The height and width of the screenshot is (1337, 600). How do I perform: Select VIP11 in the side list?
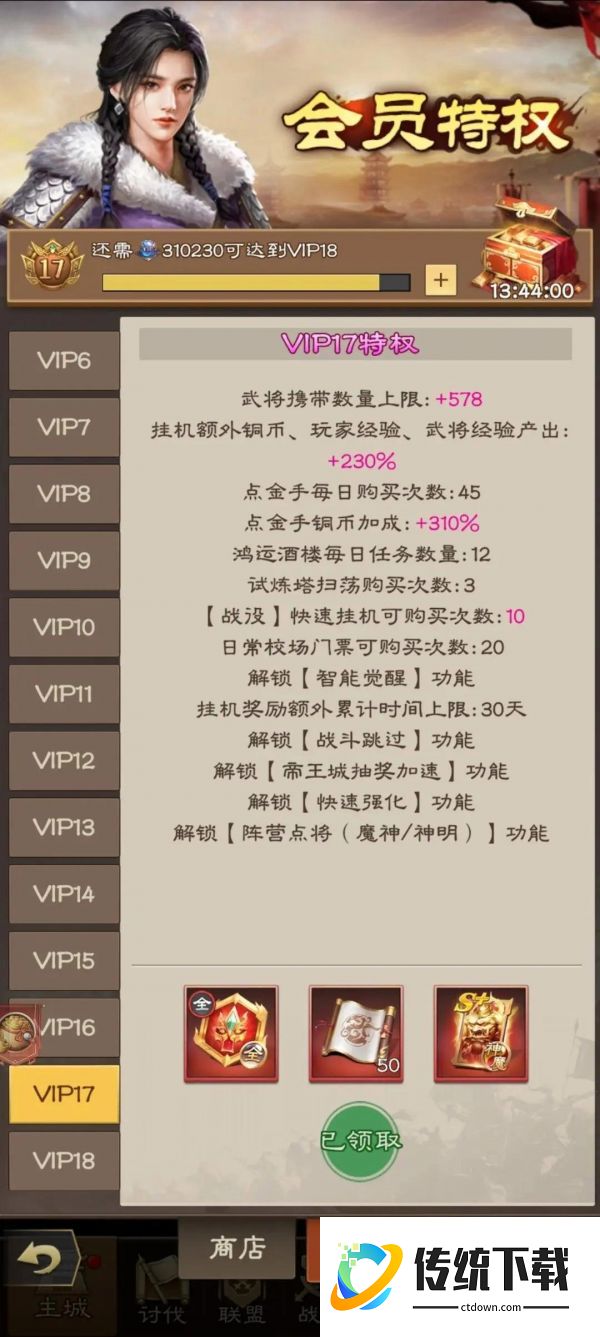pyautogui.click(x=64, y=693)
